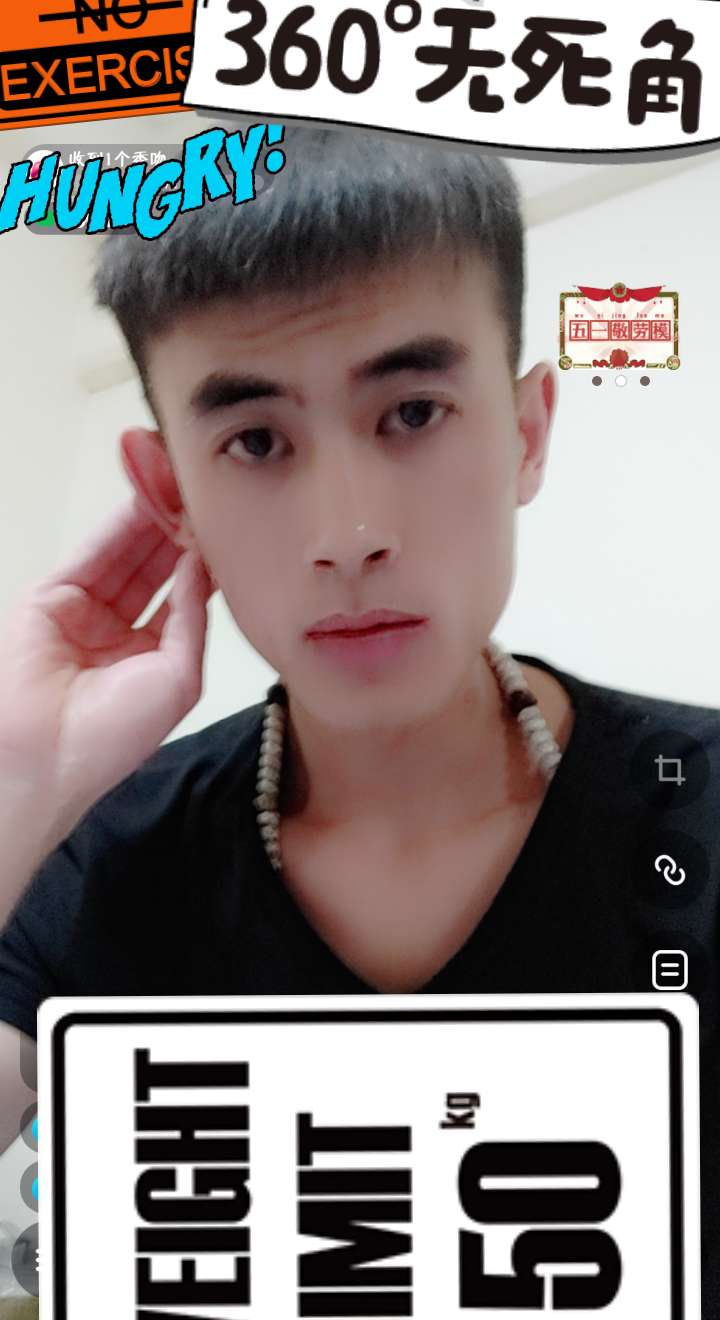This screenshot has width=720, height=1320.
Task: Tap the chain link icon
Action: [x=669, y=870]
